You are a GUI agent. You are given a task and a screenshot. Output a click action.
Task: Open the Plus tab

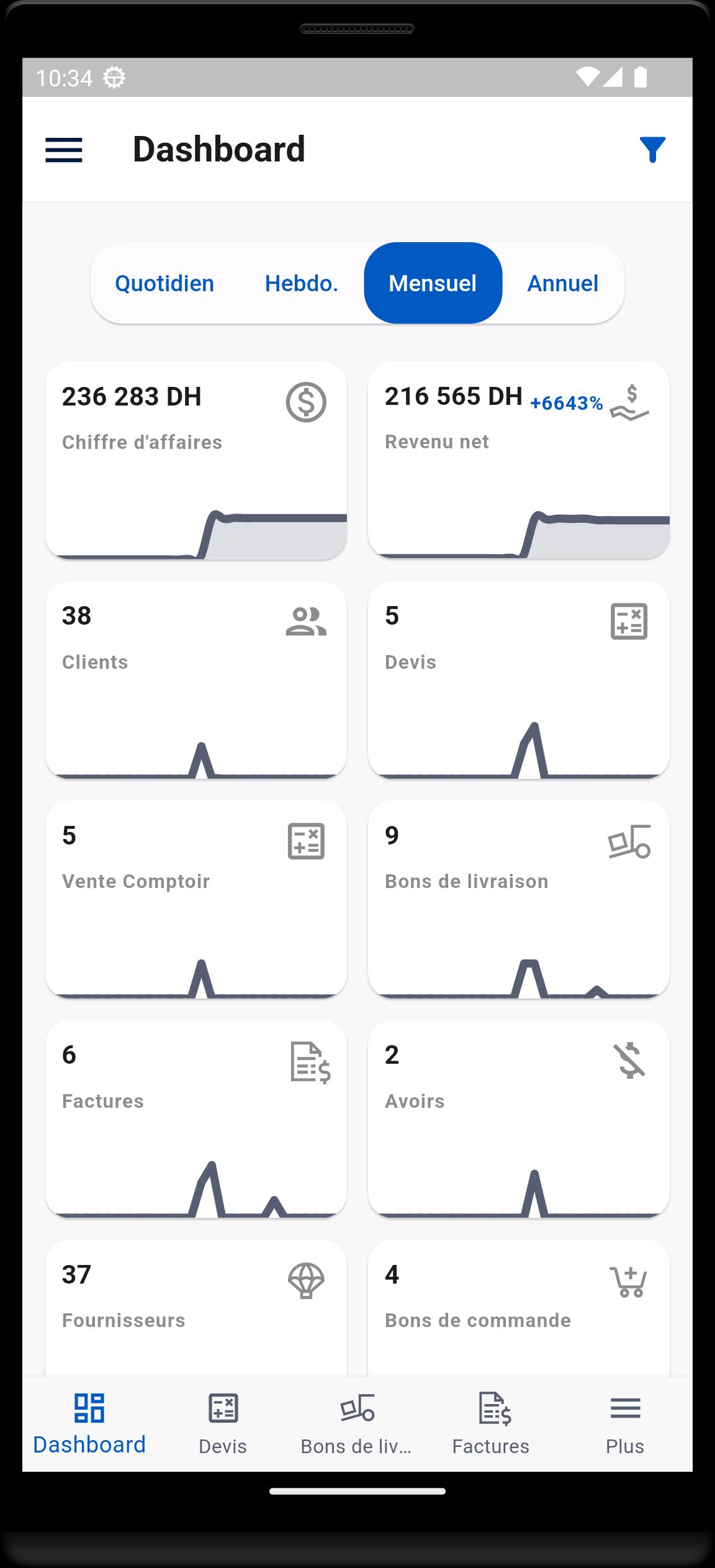625,1424
